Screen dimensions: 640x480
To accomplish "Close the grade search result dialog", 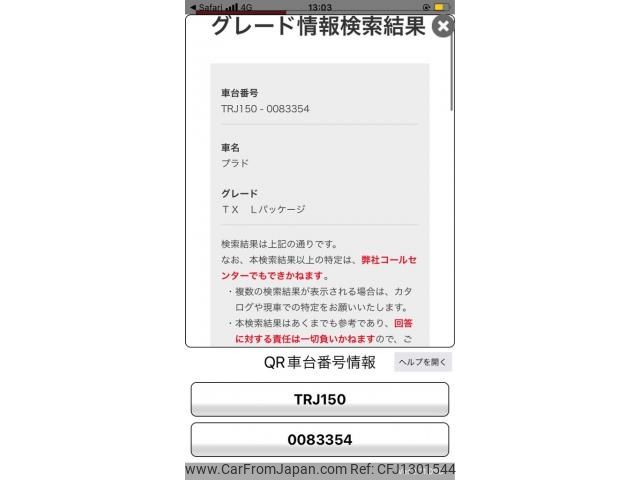I will tap(443, 25).
